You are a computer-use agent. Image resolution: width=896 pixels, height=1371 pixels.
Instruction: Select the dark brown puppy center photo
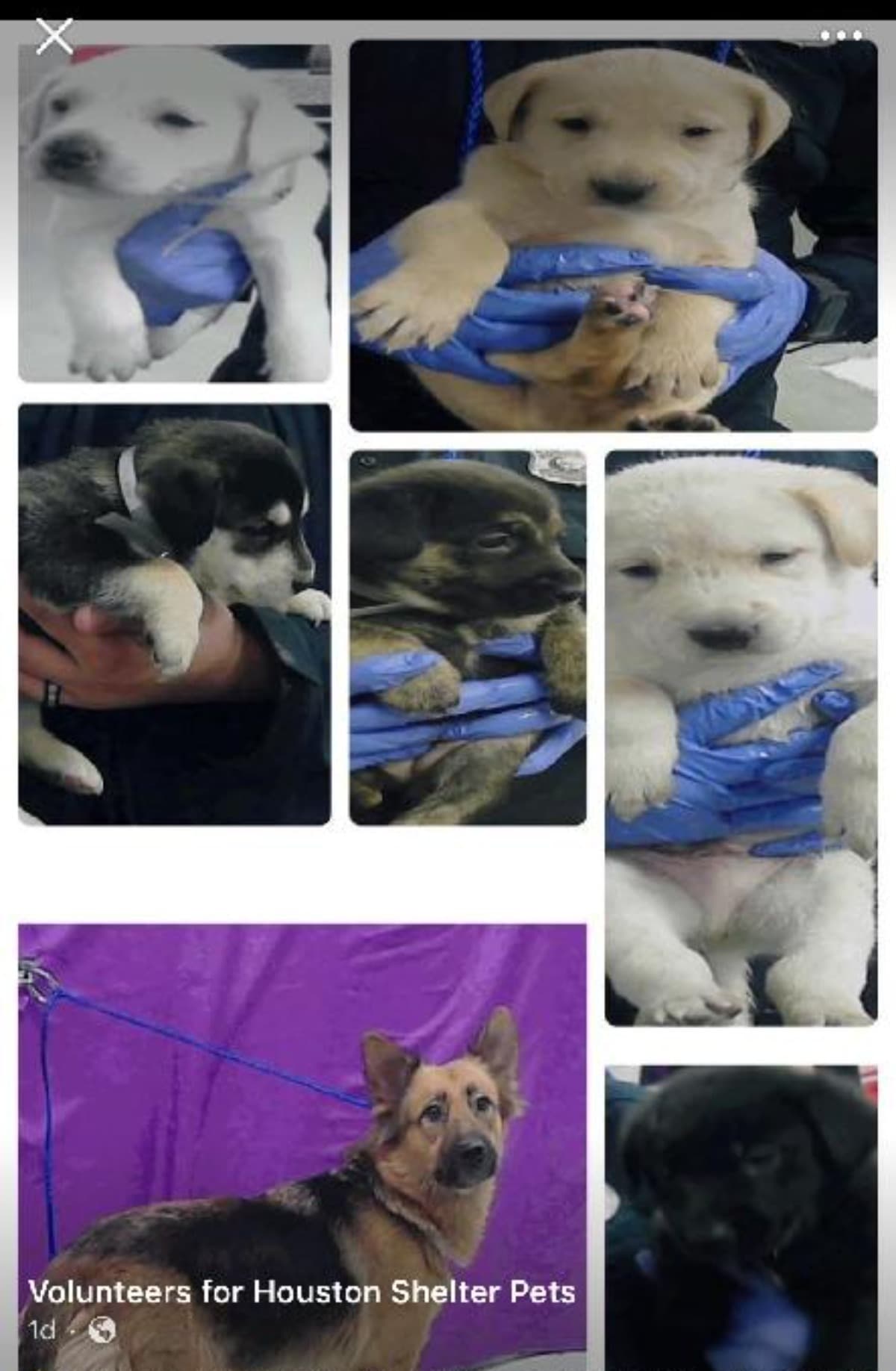[470, 635]
